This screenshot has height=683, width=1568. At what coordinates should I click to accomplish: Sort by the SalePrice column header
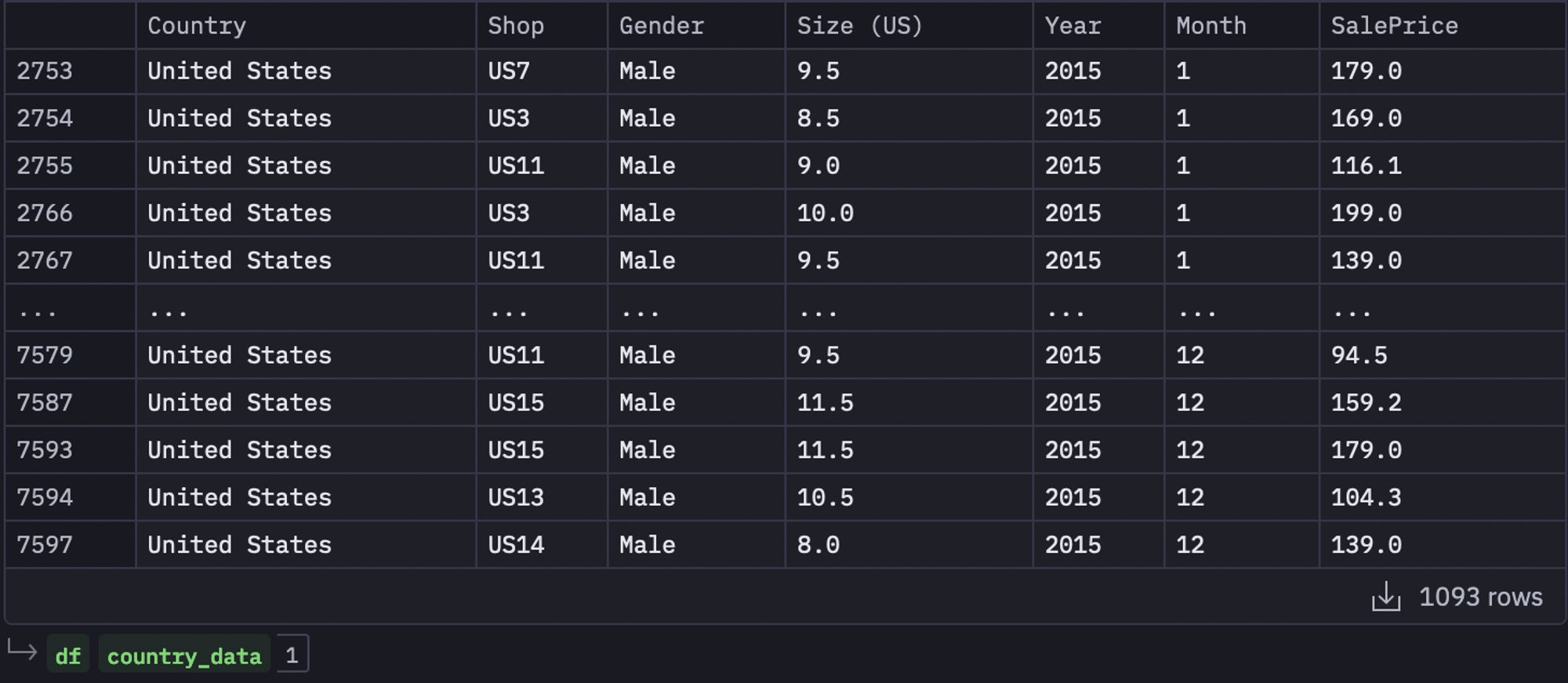point(1394,26)
